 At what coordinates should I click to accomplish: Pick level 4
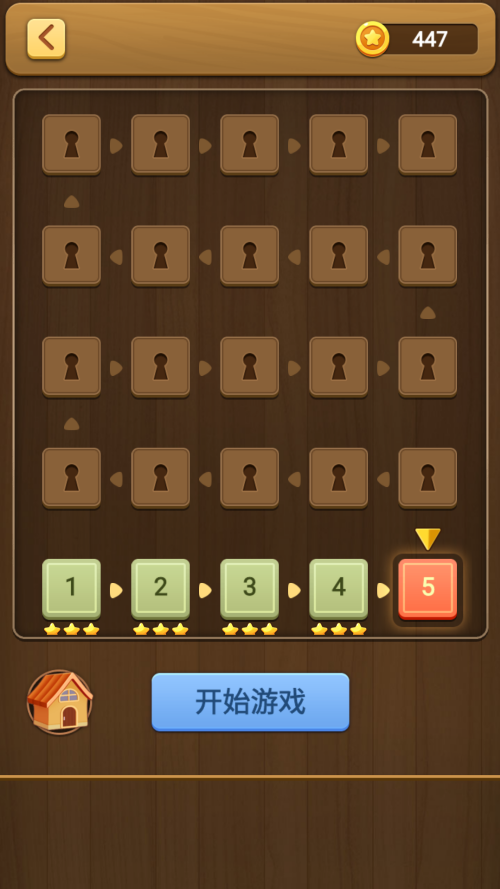pos(338,589)
